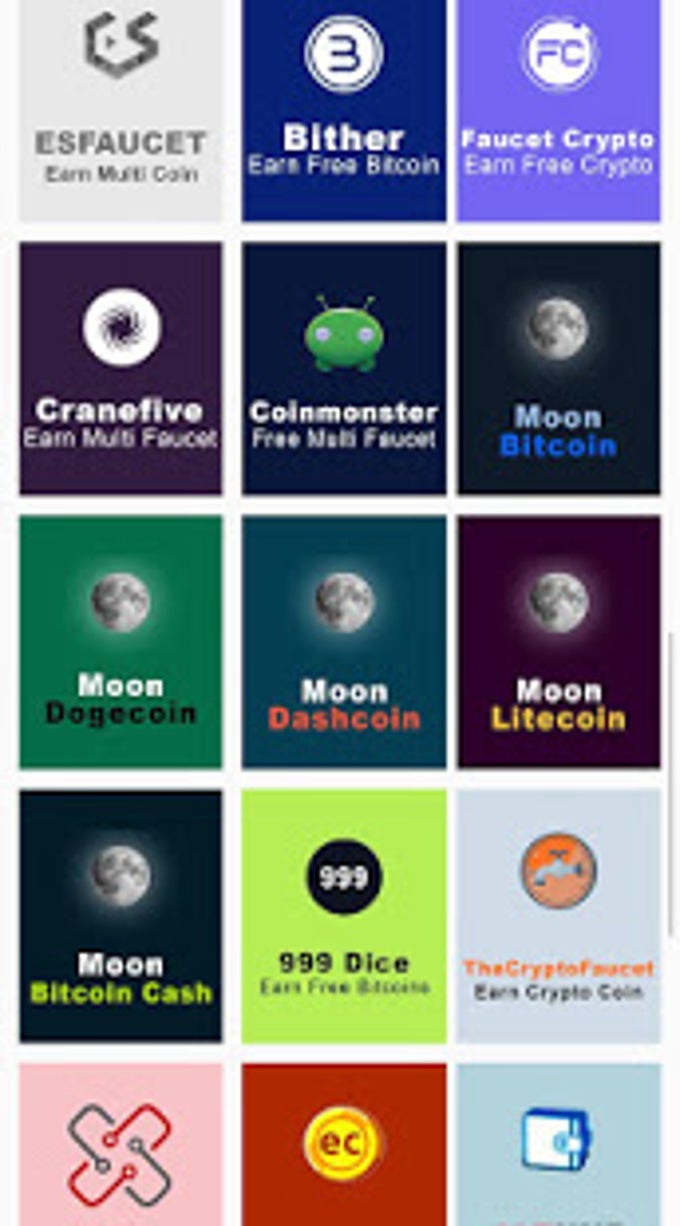Viewport: 680px width, 1226px height.
Task: Tap the Cranefive Earn Multi Faucet card
Action: (121, 368)
